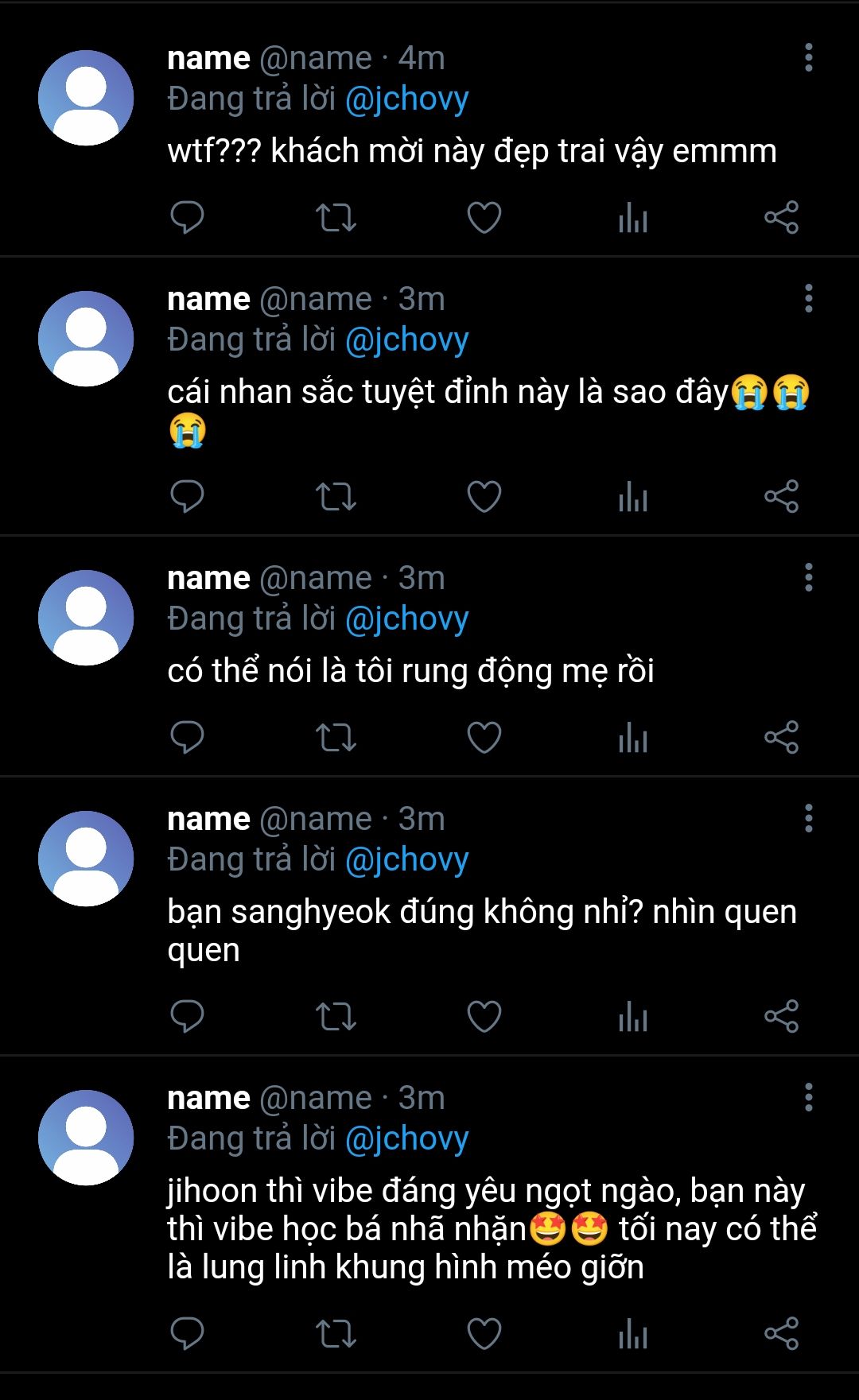
Task: Open overflow menu on the "bạn sanghyeok" reply
Action: point(808,819)
